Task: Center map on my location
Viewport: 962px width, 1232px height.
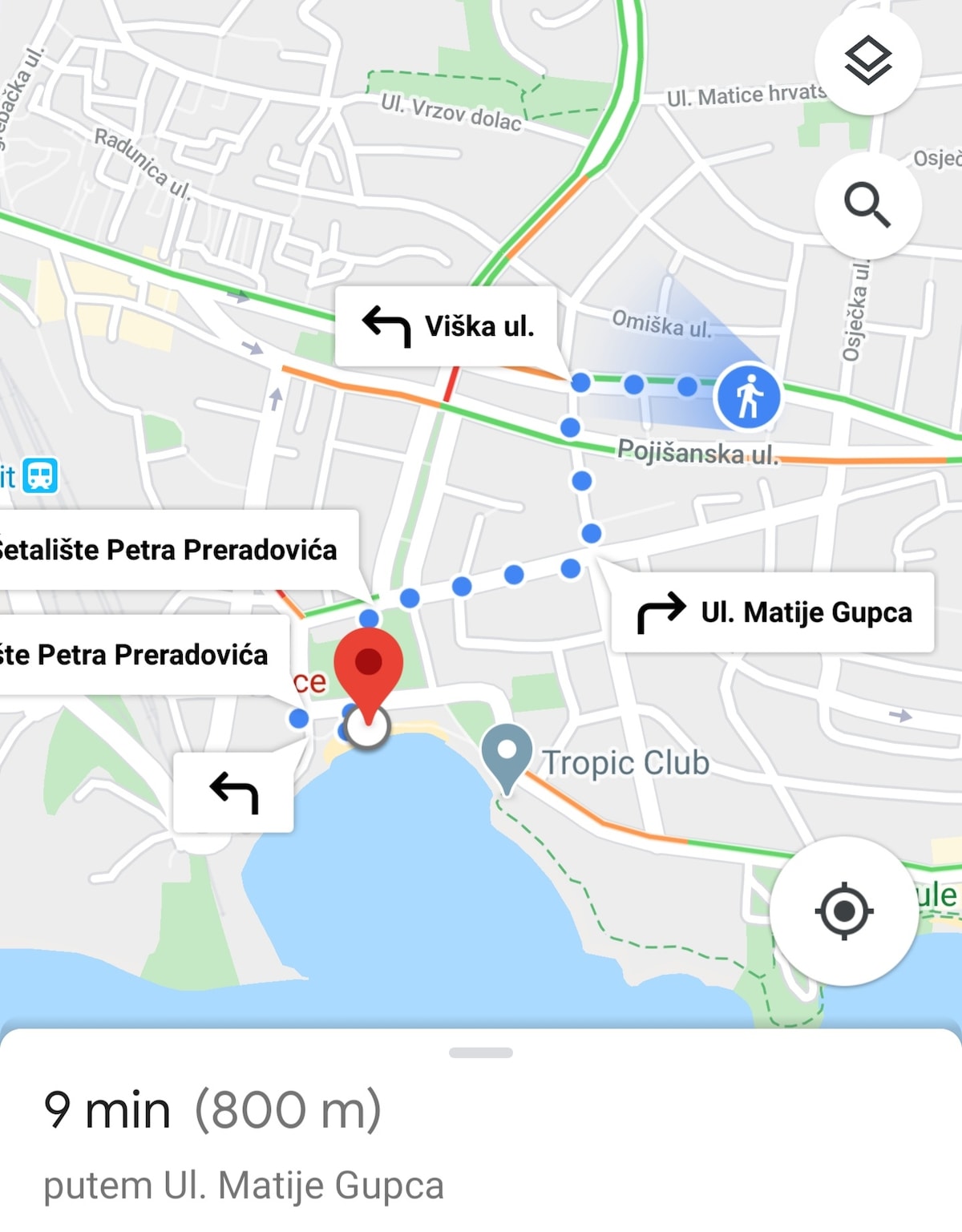Action: (x=843, y=911)
